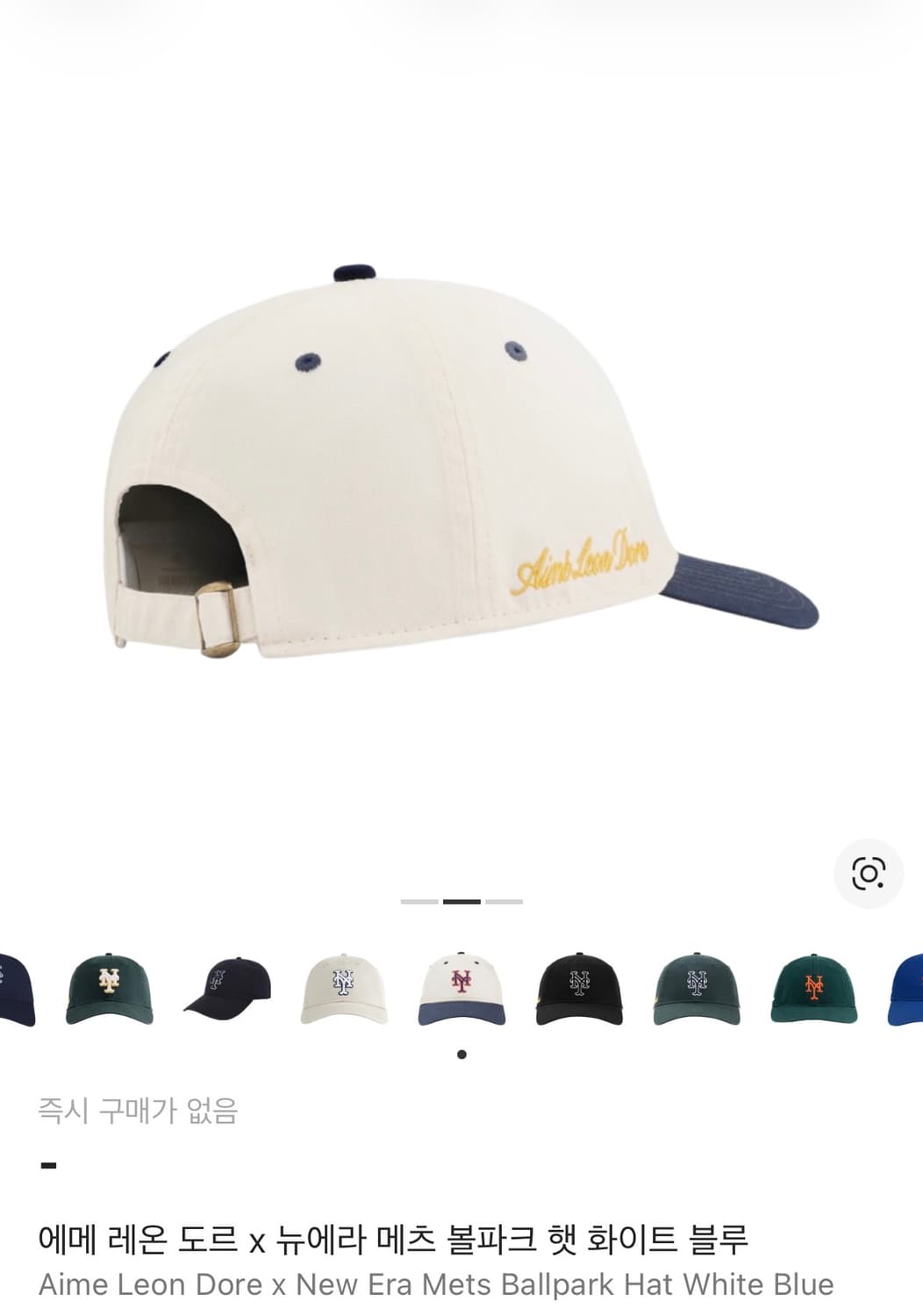Select the first carousel indicator bar
Viewport: 923px width, 1316px height.
point(419,902)
